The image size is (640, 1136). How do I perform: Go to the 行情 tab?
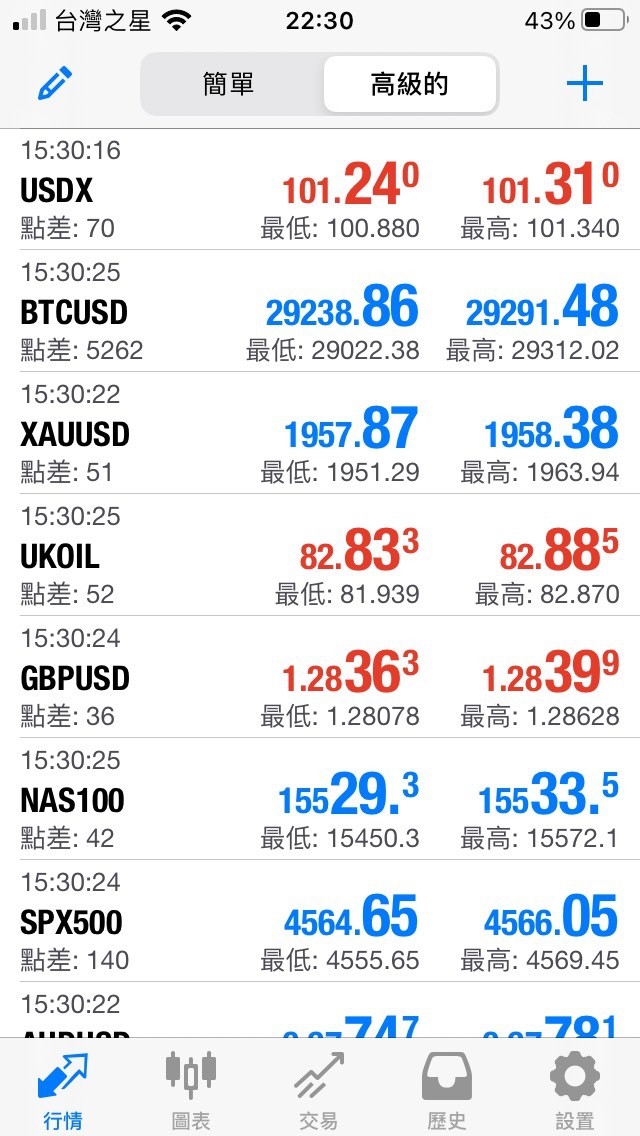coord(63,1090)
